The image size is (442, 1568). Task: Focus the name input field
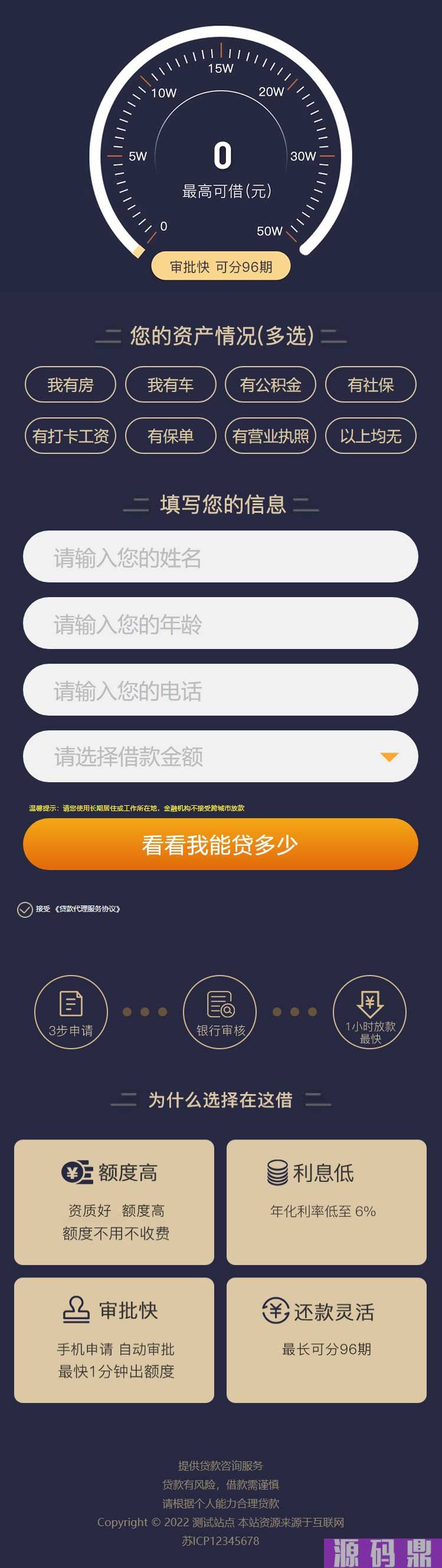tap(221, 557)
